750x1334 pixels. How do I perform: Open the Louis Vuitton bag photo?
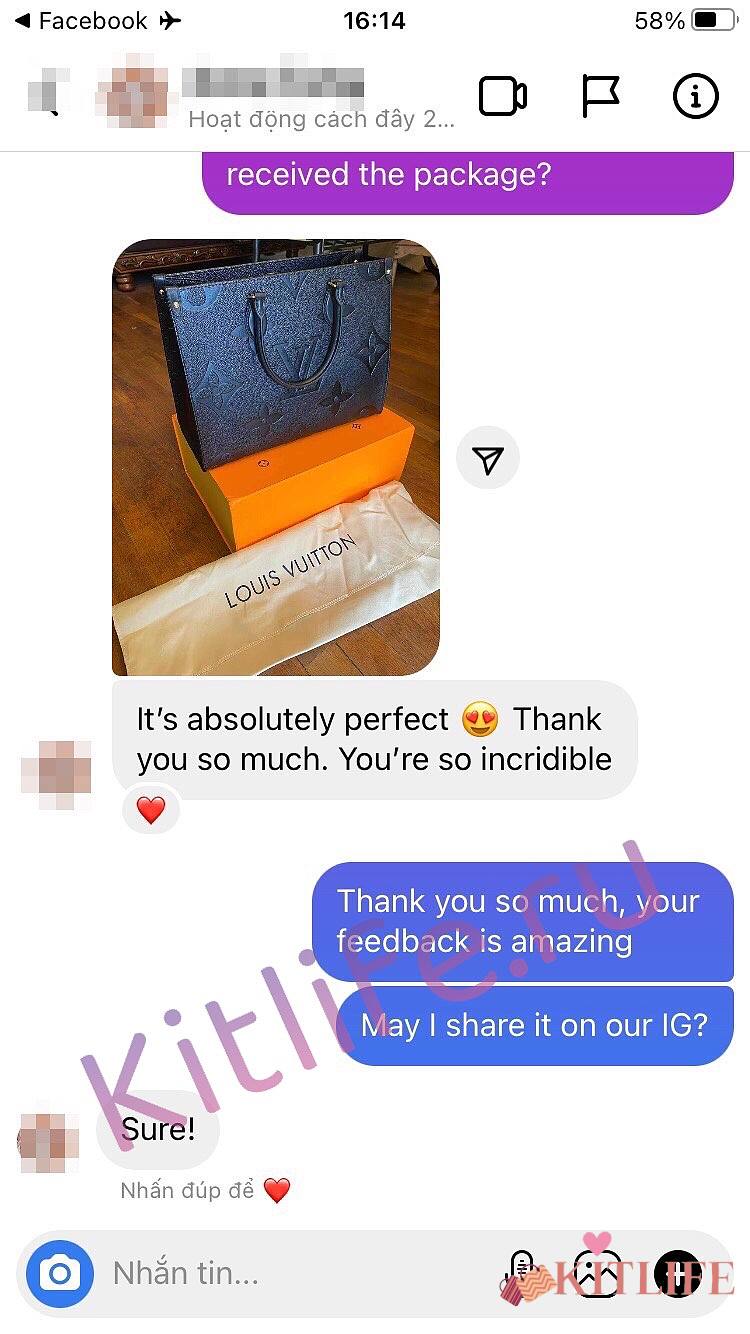pyautogui.click(x=275, y=457)
